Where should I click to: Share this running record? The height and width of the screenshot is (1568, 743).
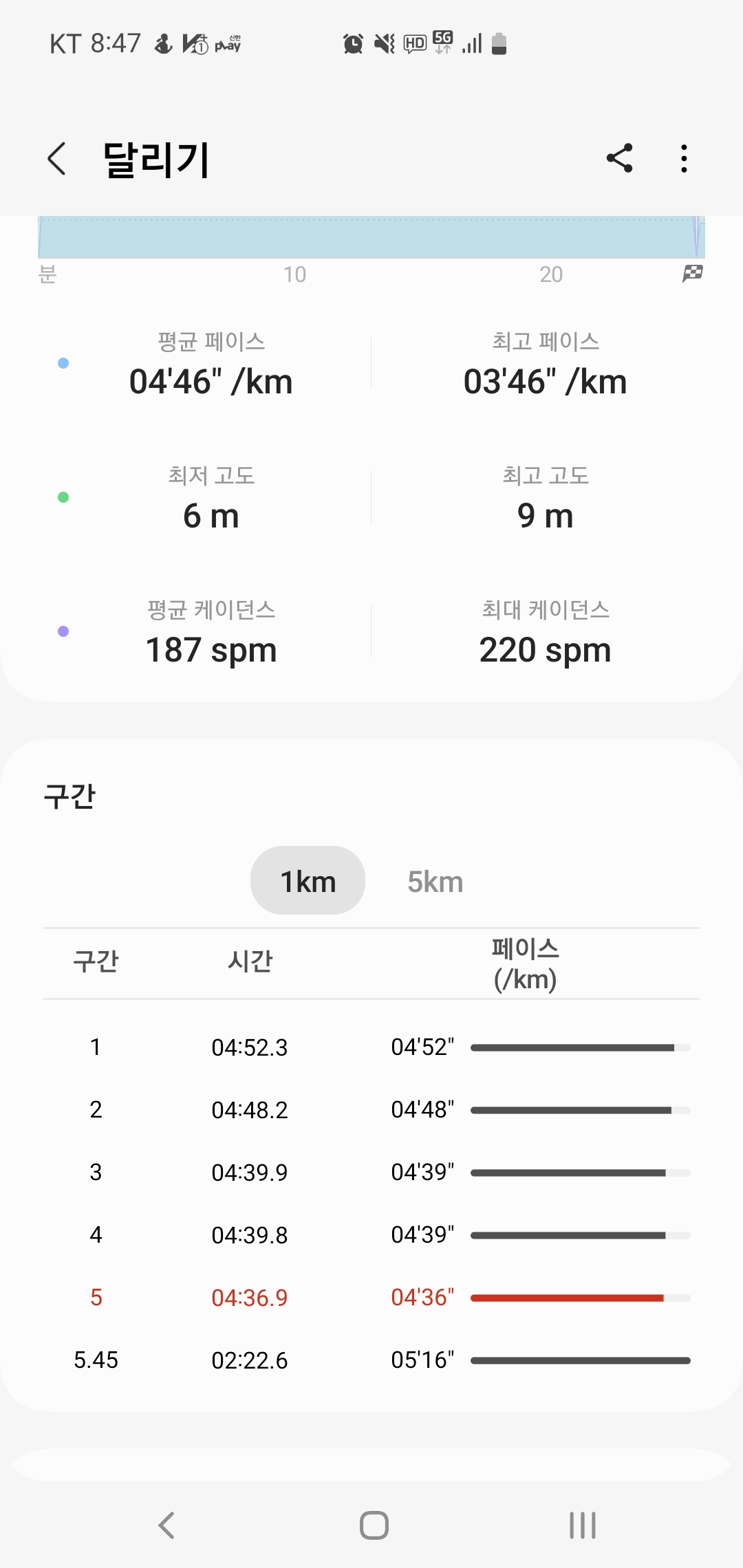click(619, 158)
